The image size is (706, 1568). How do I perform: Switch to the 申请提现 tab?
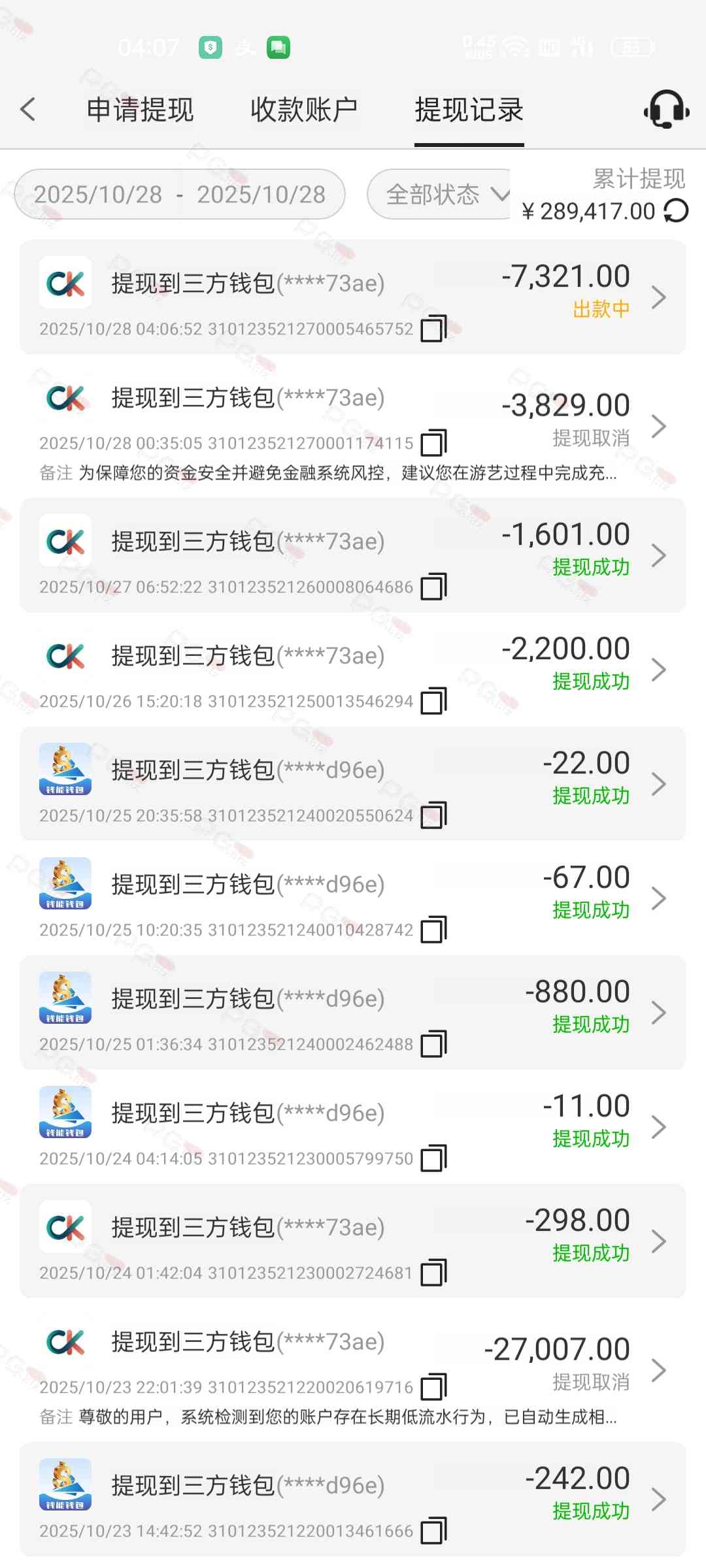pyautogui.click(x=141, y=110)
